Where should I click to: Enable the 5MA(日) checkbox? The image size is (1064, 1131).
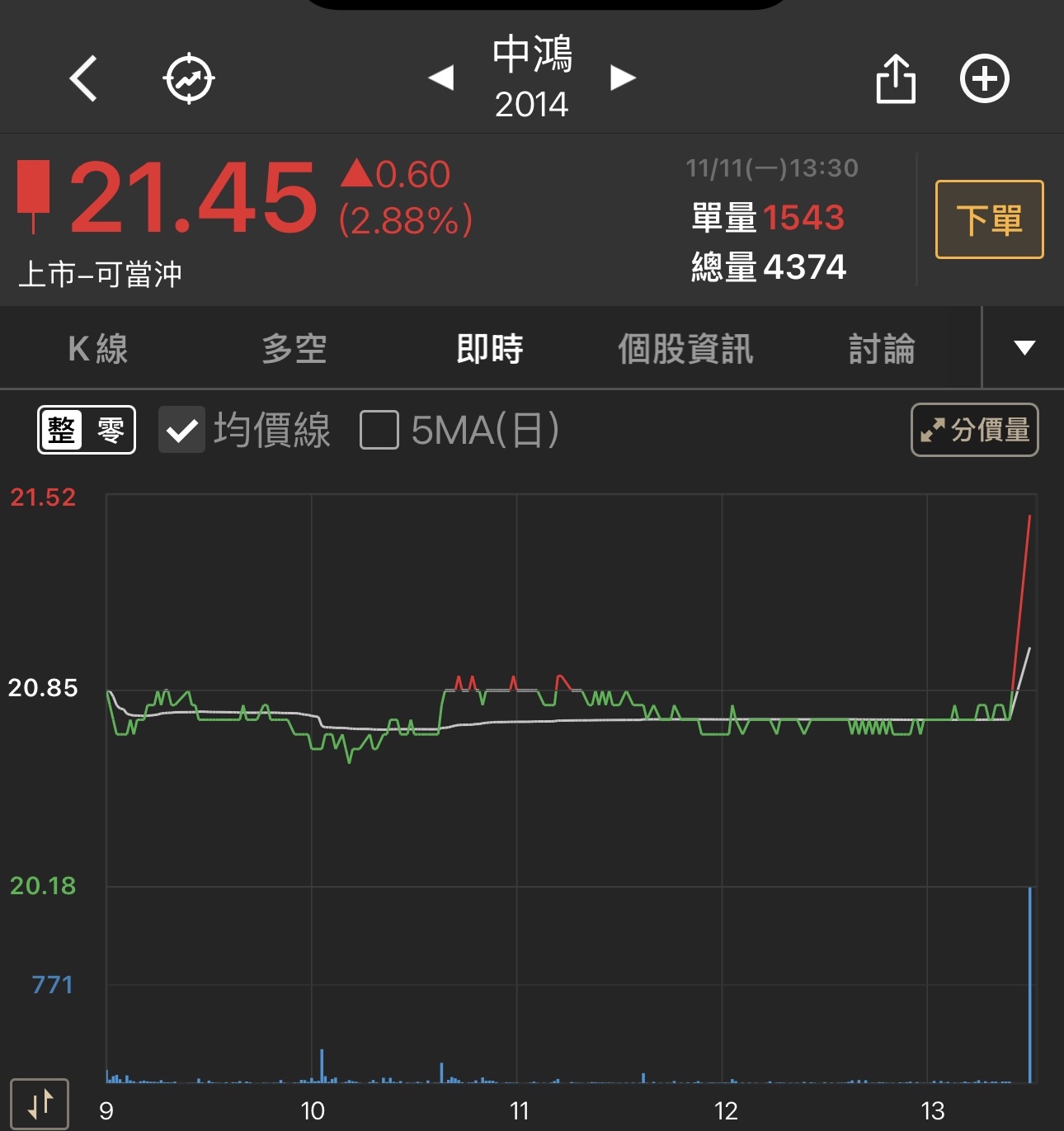click(379, 430)
